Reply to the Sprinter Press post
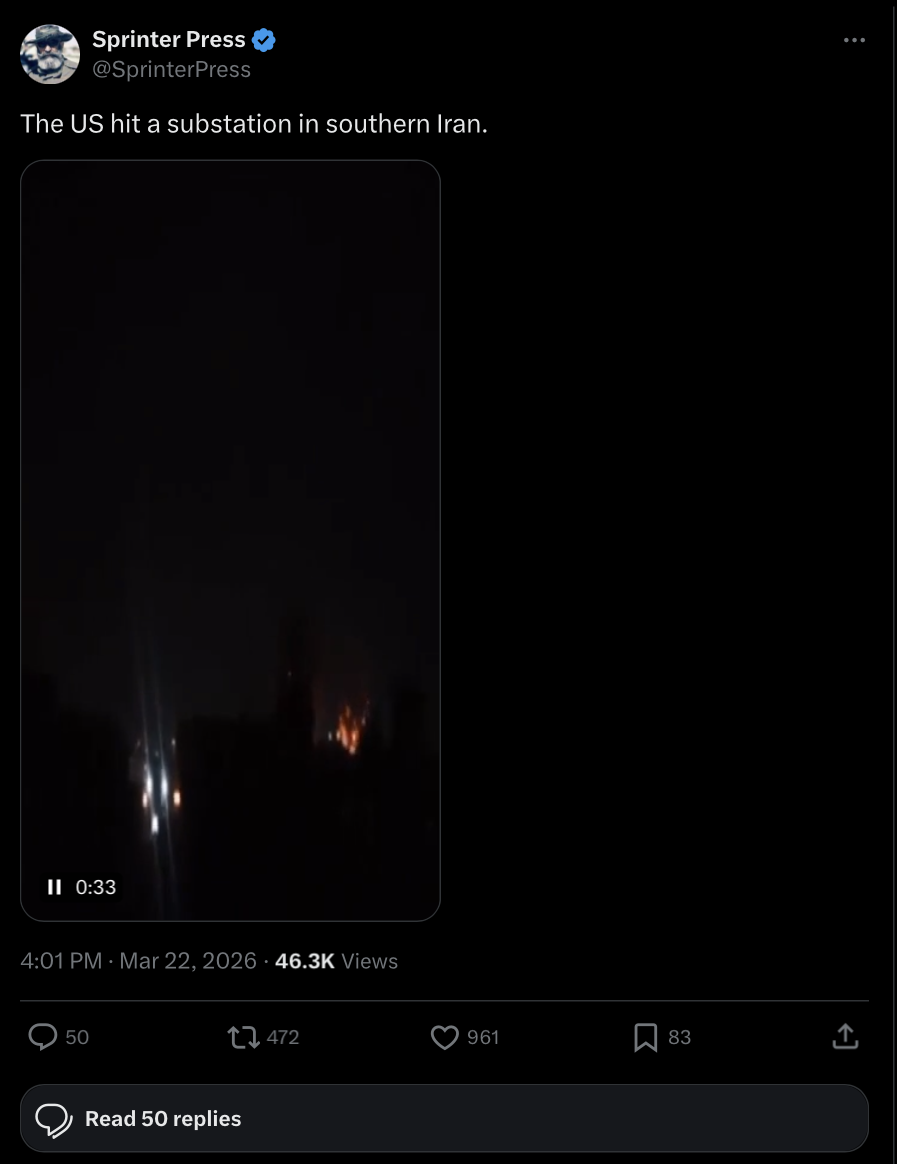897x1164 pixels. point(43,1037)
